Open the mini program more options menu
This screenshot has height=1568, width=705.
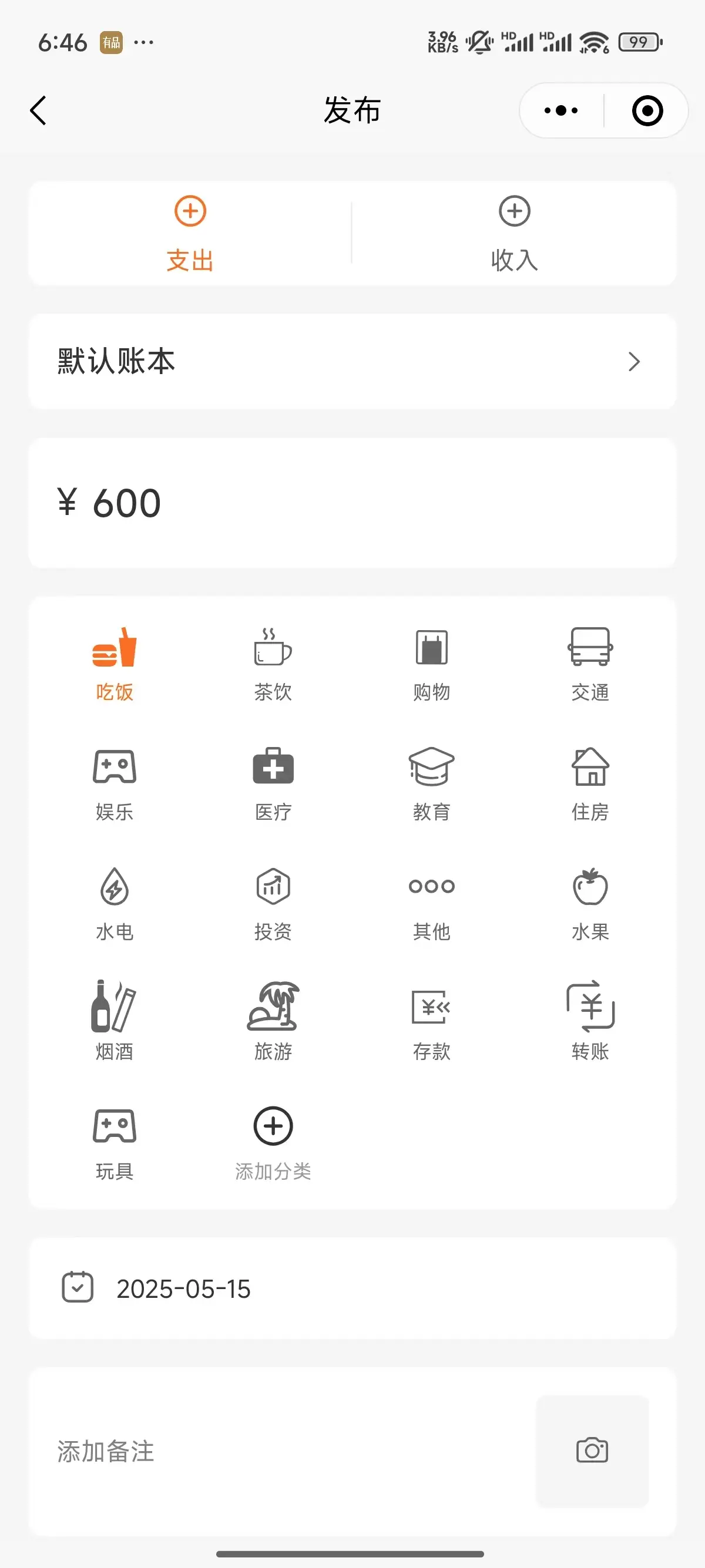pos(560,110)
